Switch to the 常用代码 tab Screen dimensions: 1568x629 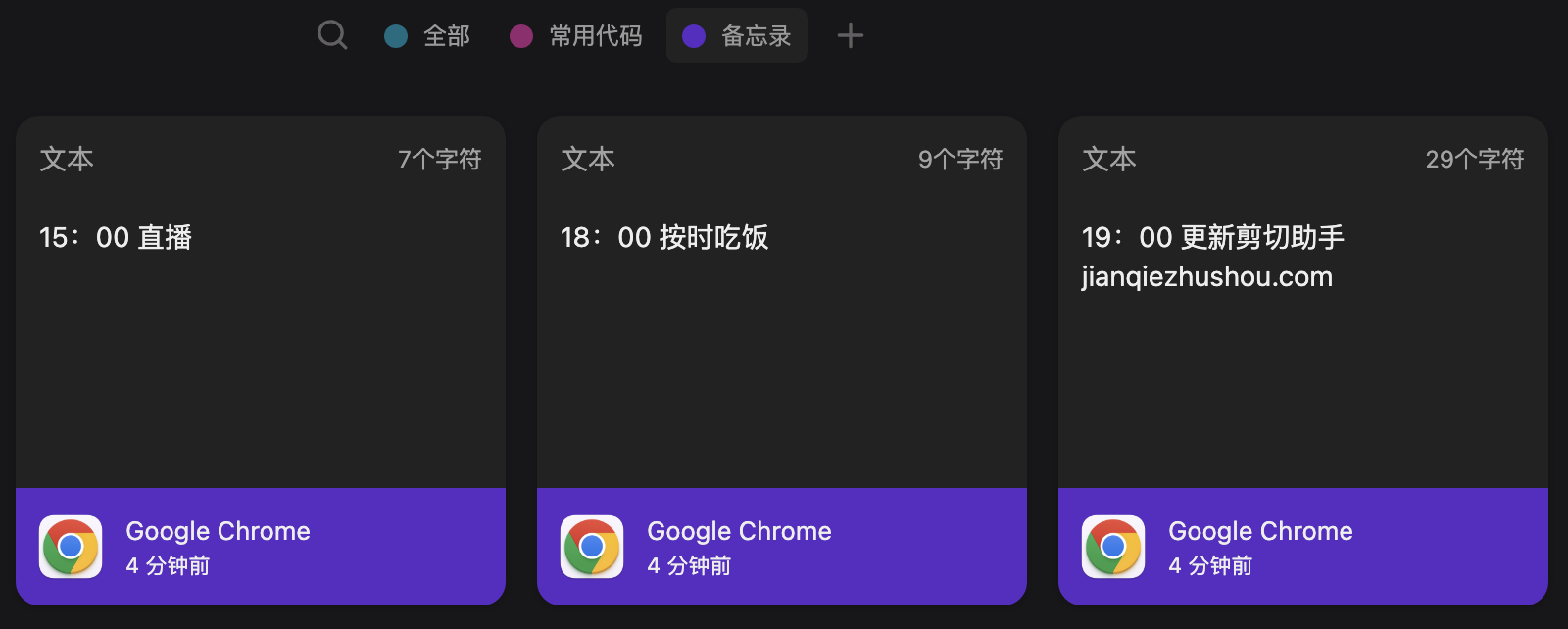click(x=576, y=36)
